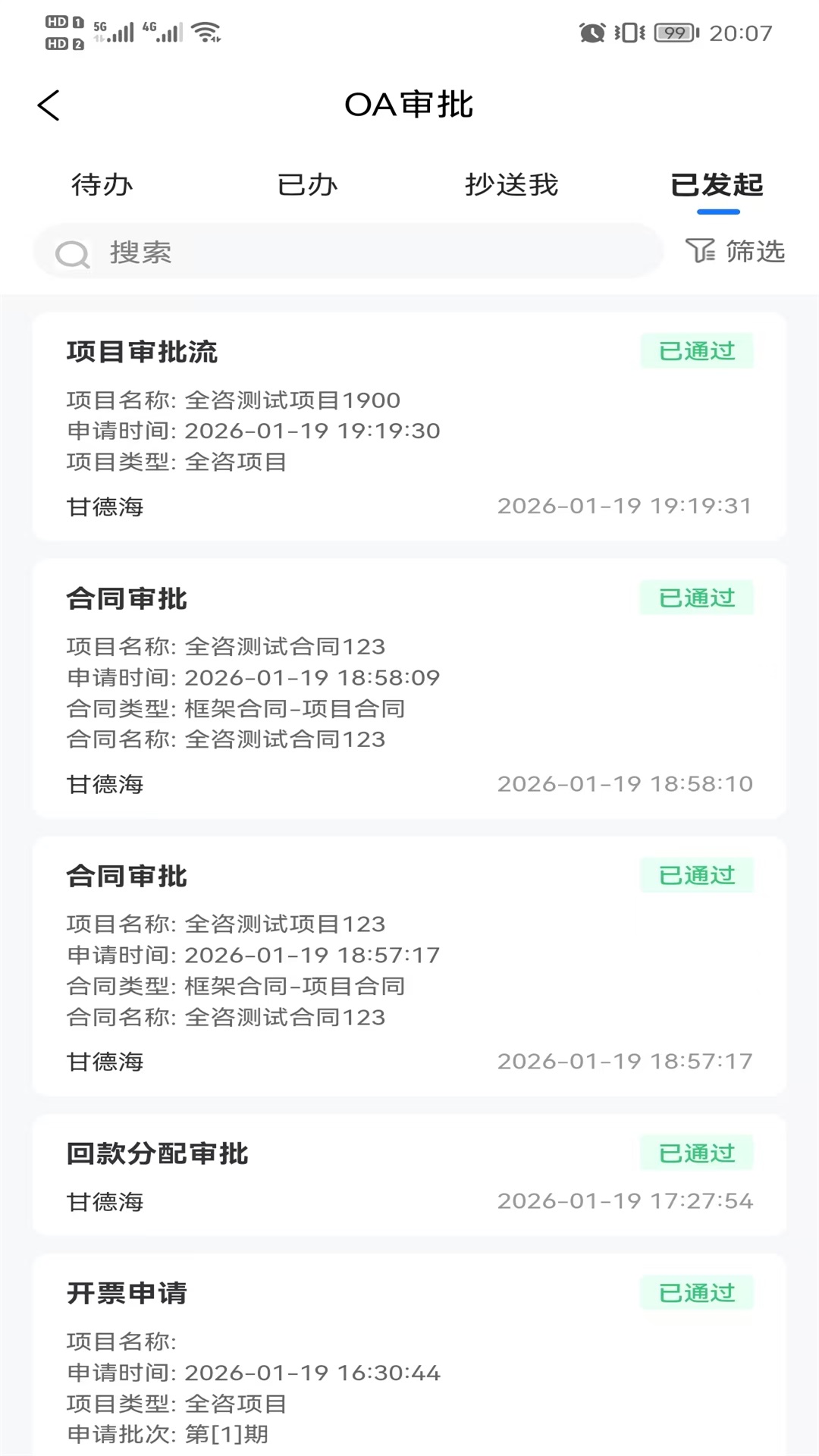The width and height of the screenshot is (819, 1456).
Task: Tap the blue underline under 已发起
Action: point(717,212)
